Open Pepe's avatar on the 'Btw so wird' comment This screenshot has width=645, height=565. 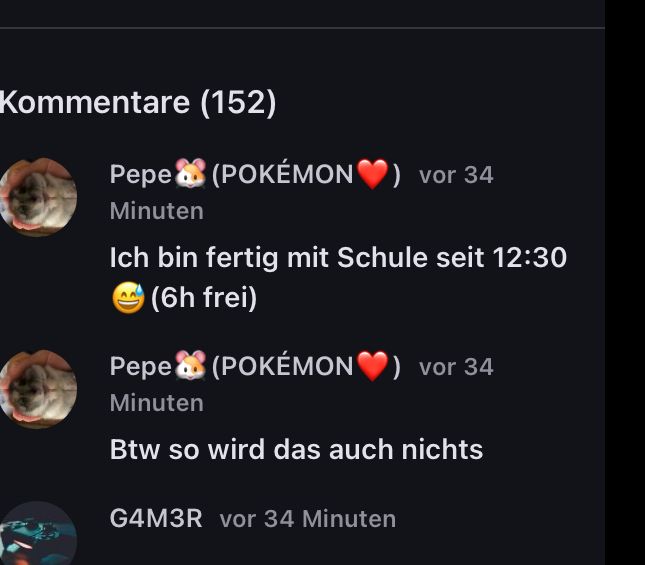pos(39,389)
